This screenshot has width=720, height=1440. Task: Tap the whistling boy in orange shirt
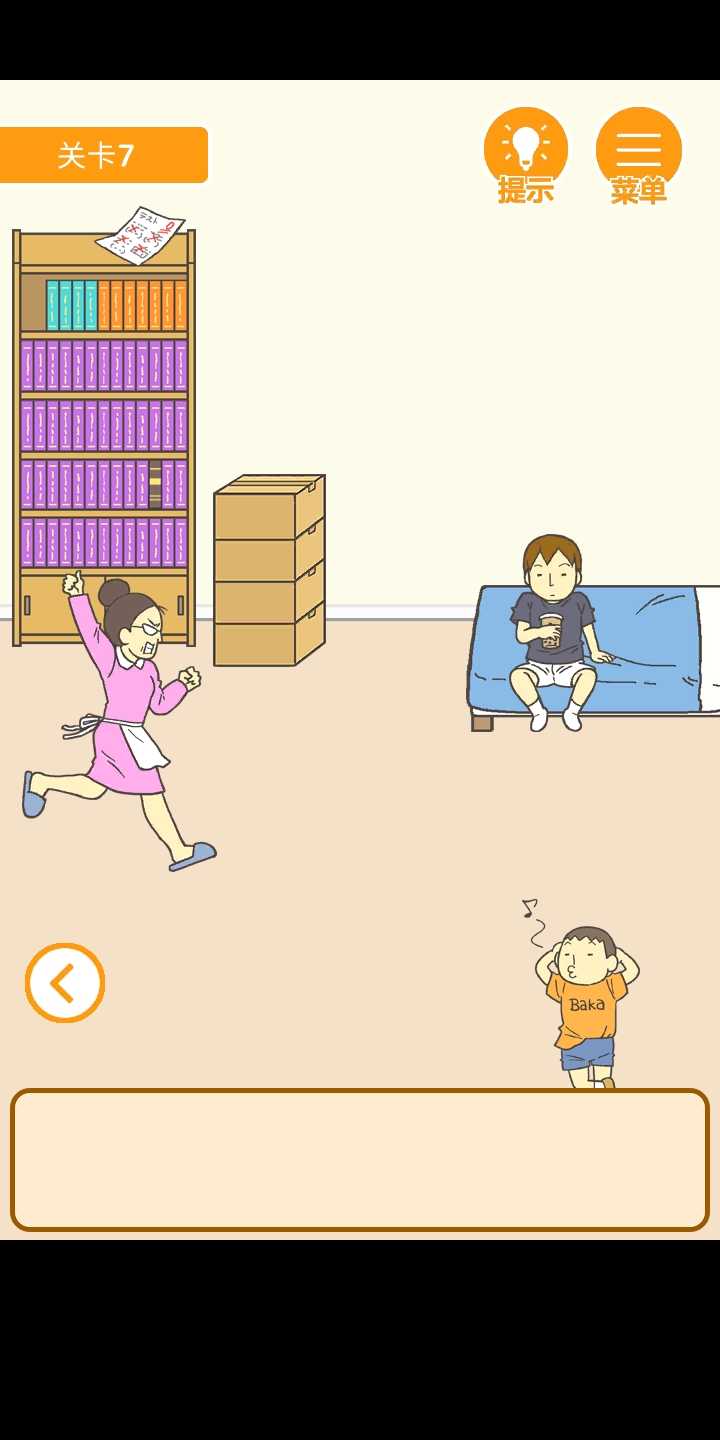(x=588, y=1005)
